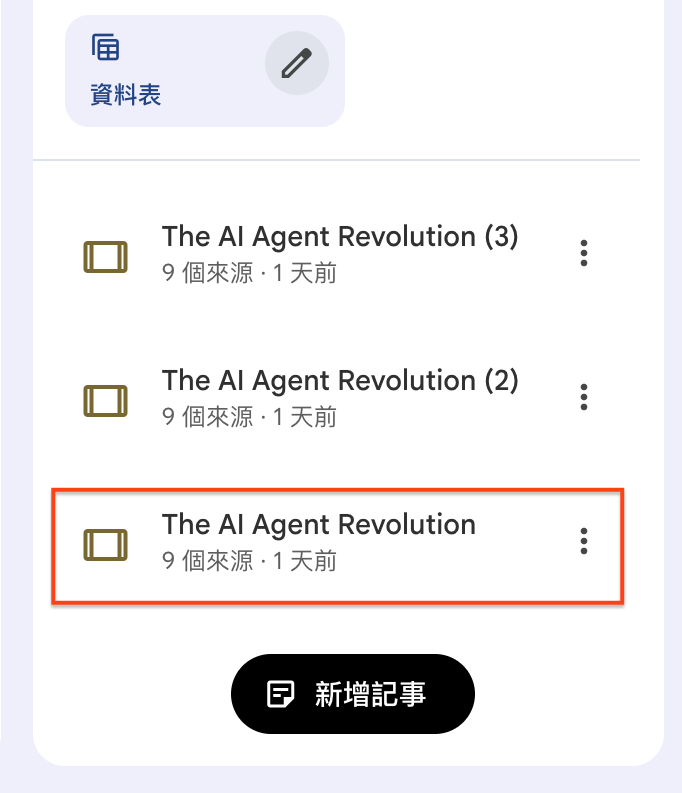This screenshot has height=793, width=682.
Task: Open more options for The AI Agent Revolution (2)
Action: click(584, 397)
